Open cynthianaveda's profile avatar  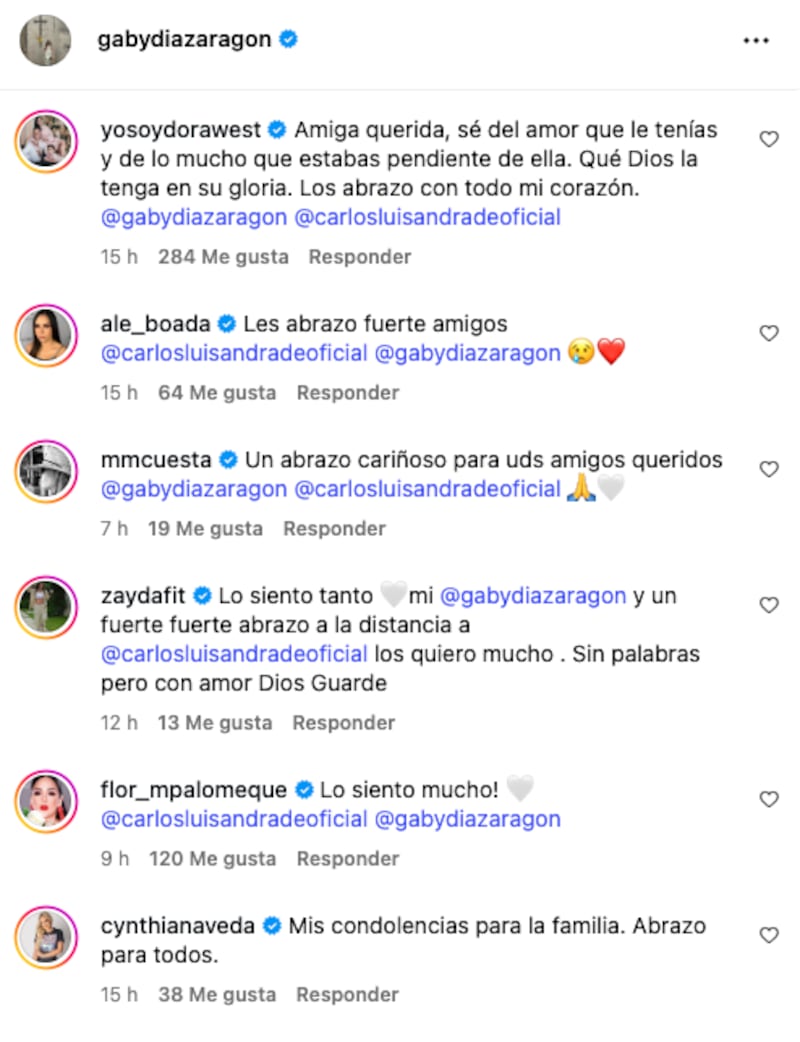pos(46,936)
